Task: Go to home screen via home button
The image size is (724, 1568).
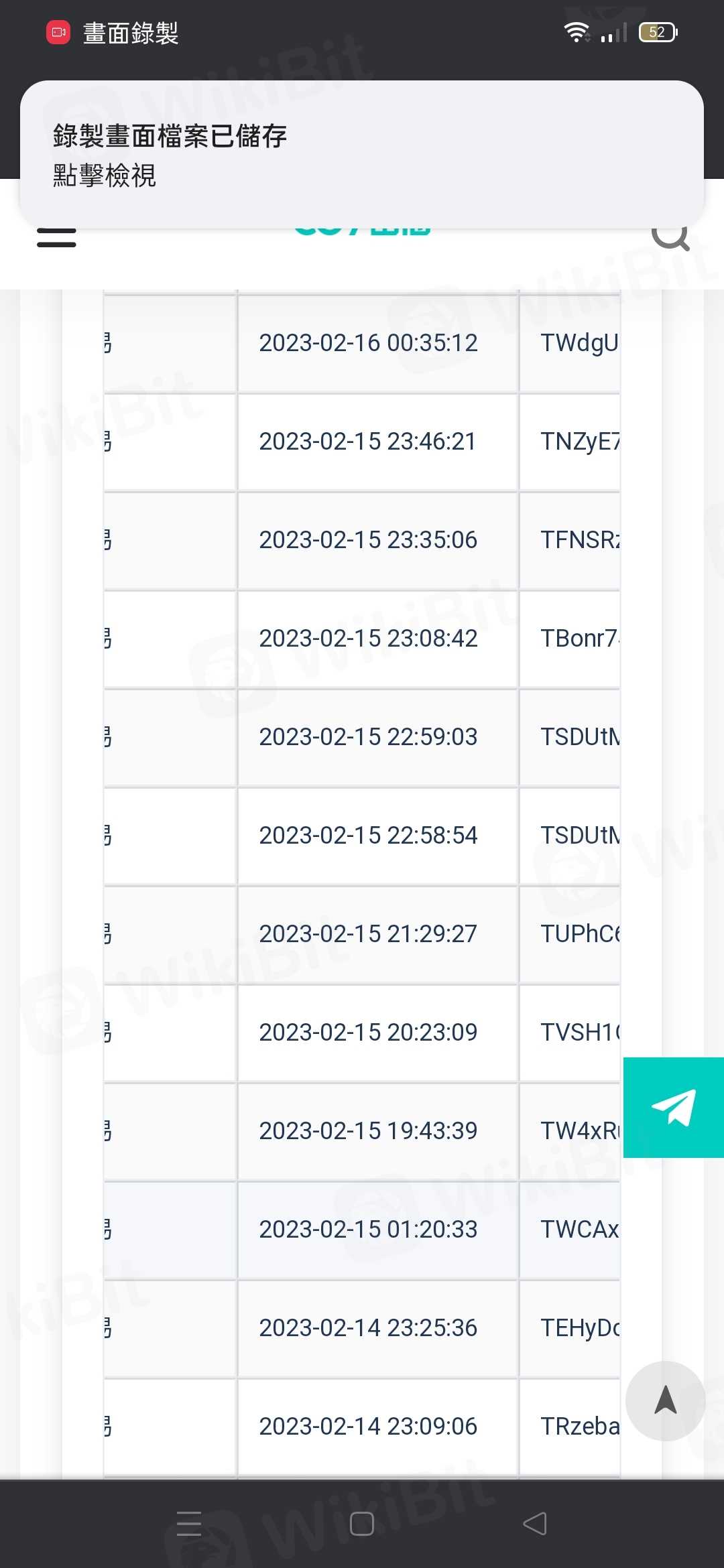Action: pyautogui.click(x=361, y=1523)
